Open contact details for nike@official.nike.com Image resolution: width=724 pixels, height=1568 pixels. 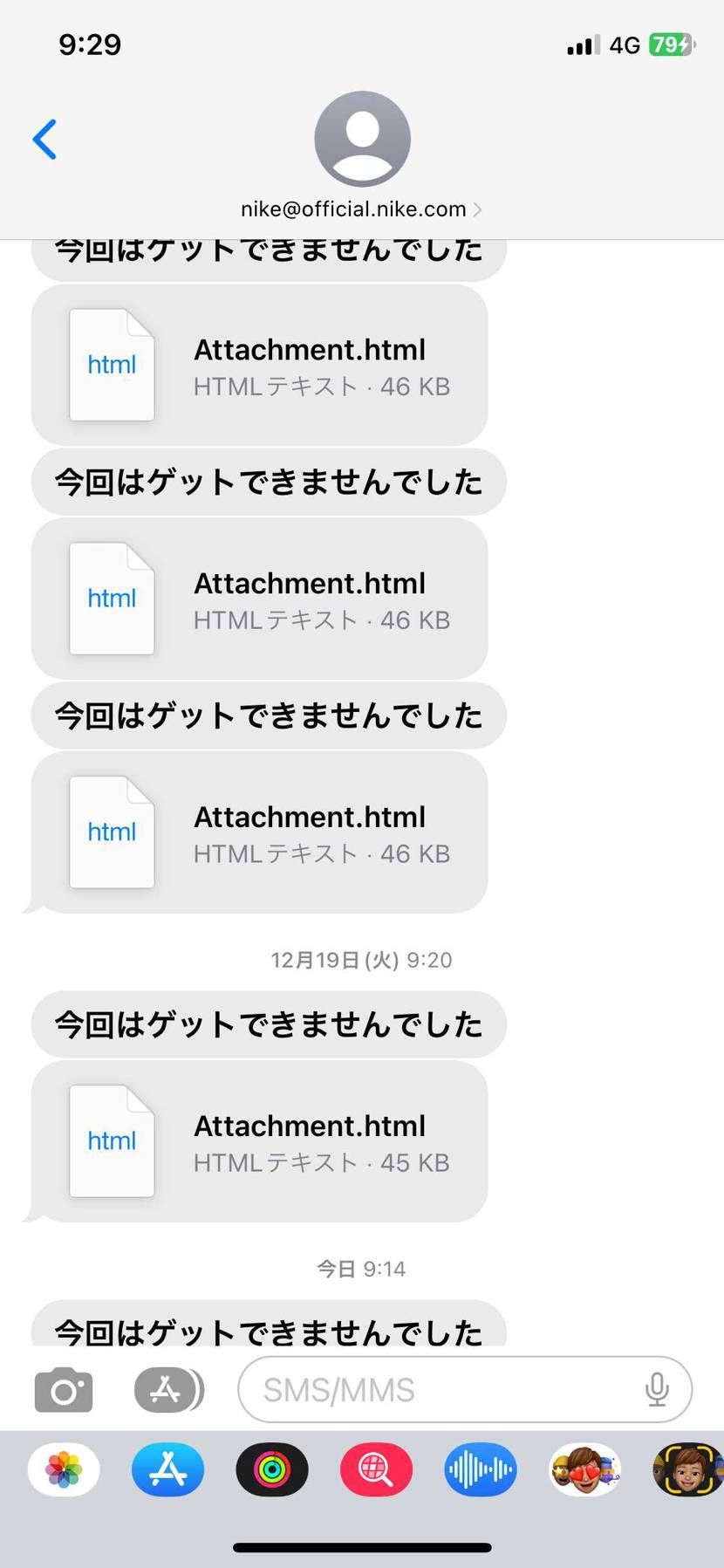(361, 209)
